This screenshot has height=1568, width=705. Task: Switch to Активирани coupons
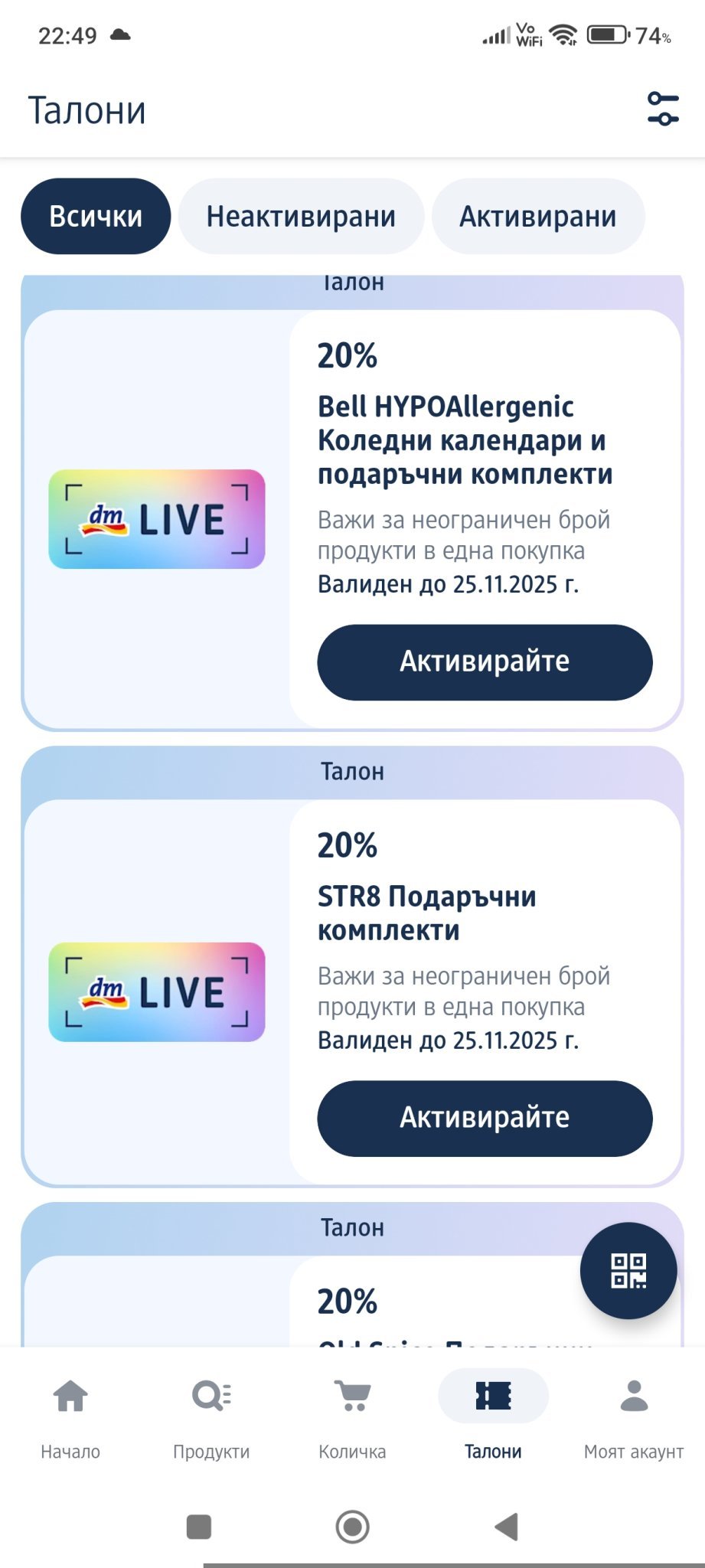(x=537, y=217)
